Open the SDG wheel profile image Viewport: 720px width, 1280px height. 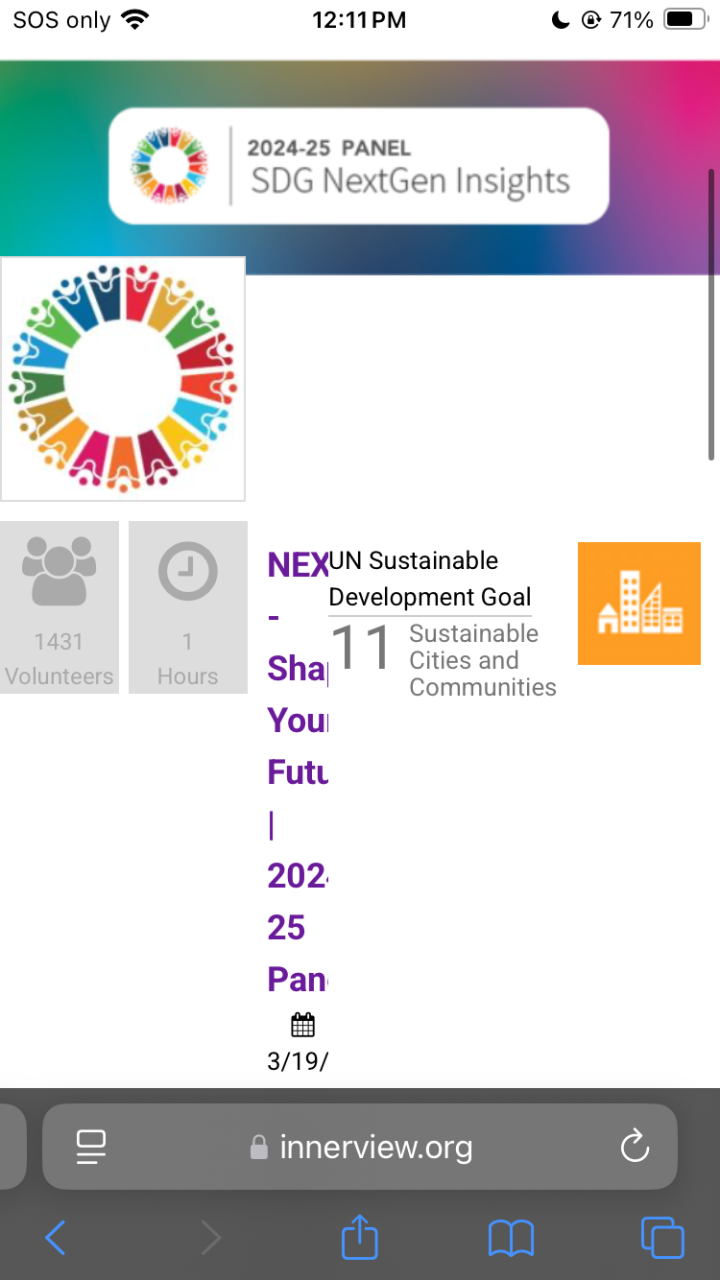coord(123,379)
